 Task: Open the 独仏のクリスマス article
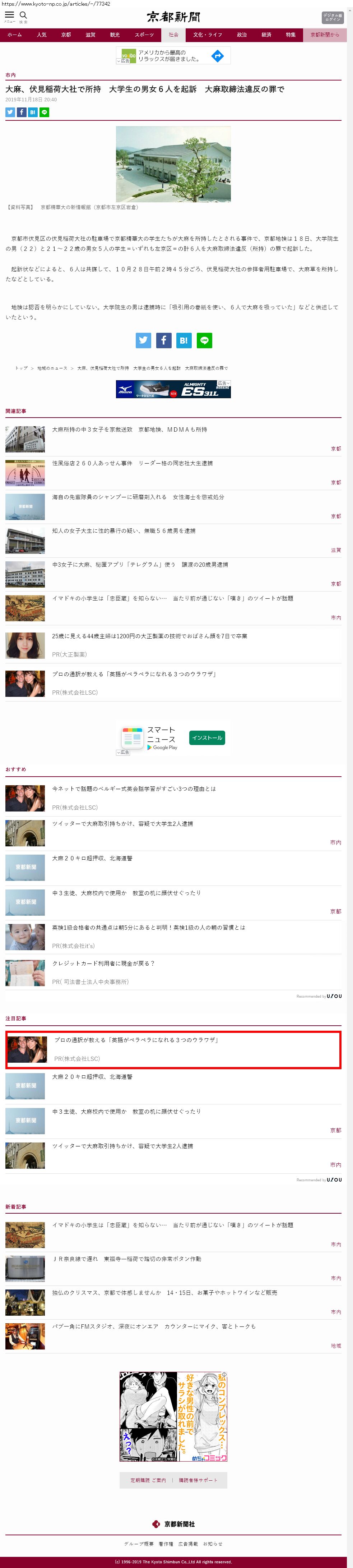coord(164,1292)
